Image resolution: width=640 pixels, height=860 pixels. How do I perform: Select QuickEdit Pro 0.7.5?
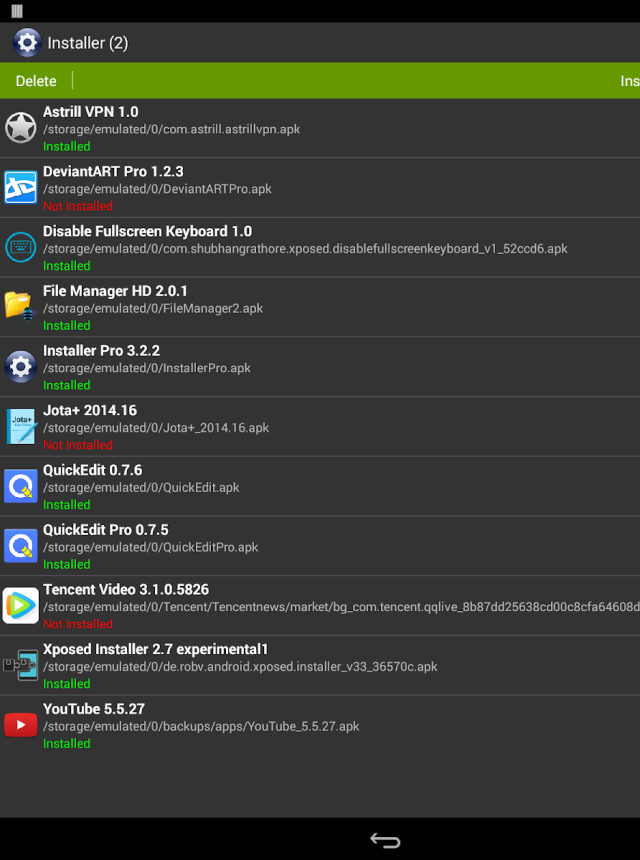click(320, 546)
